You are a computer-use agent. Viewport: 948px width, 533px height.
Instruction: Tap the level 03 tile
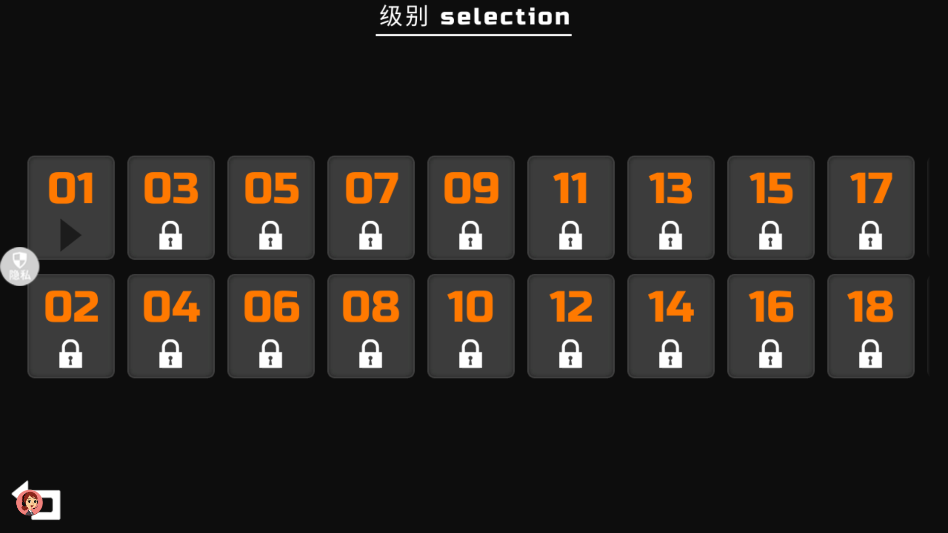click(171, 208)
